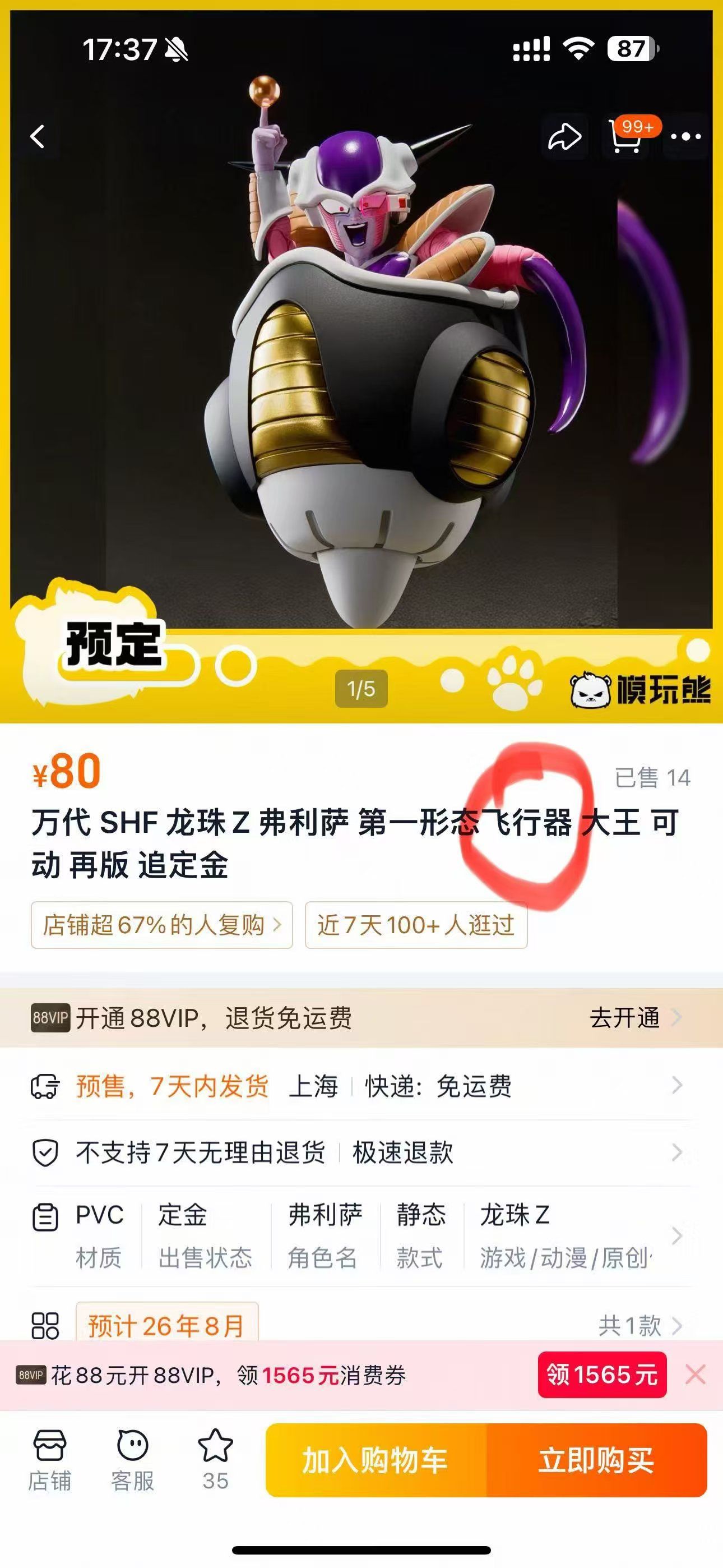Share this product listing
The width and height of the screenshot is (723, 1568).
coord(565,136)
